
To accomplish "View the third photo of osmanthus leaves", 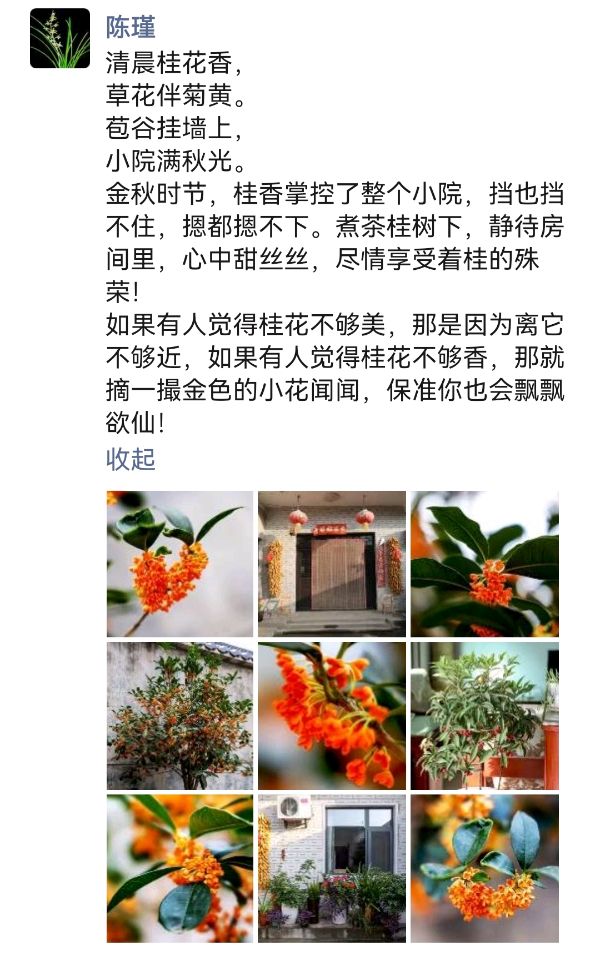I will click(484, 564).
